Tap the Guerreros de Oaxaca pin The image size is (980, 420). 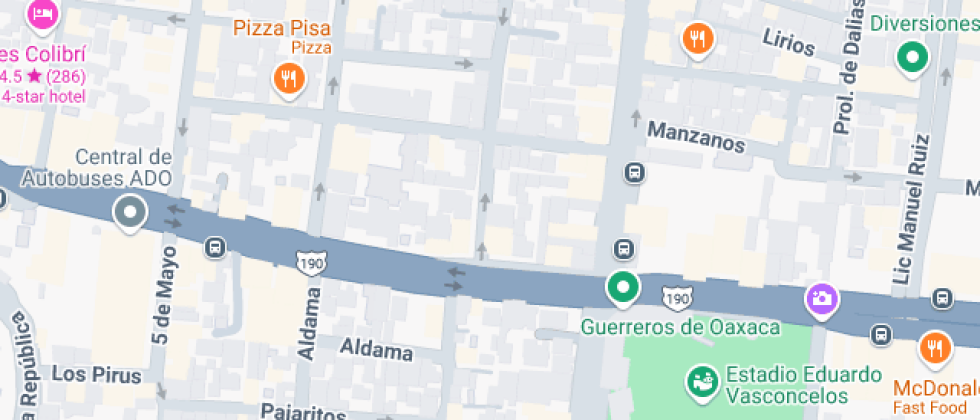point(624,288)
